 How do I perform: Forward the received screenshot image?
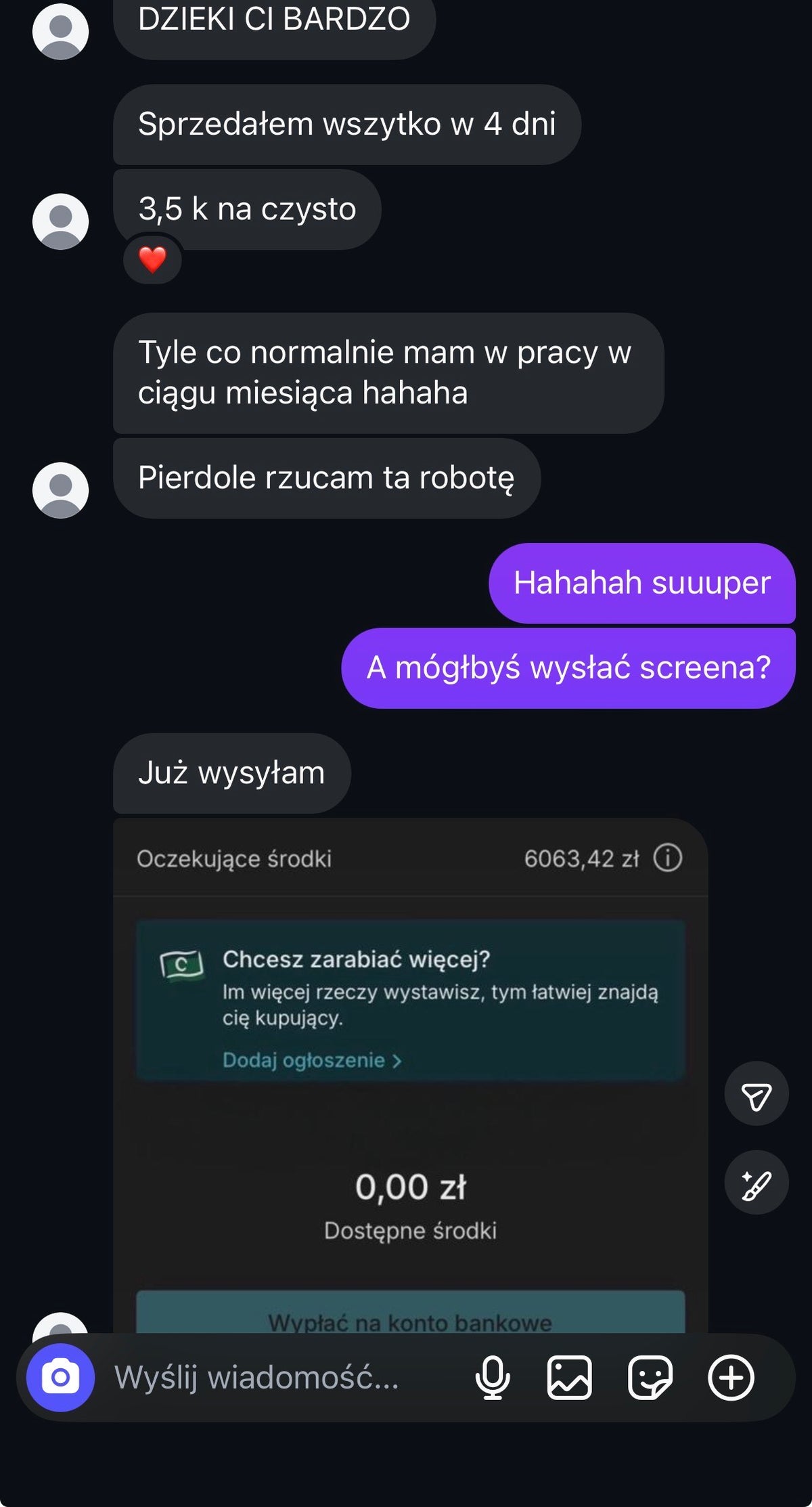(x=756, y=1093)
